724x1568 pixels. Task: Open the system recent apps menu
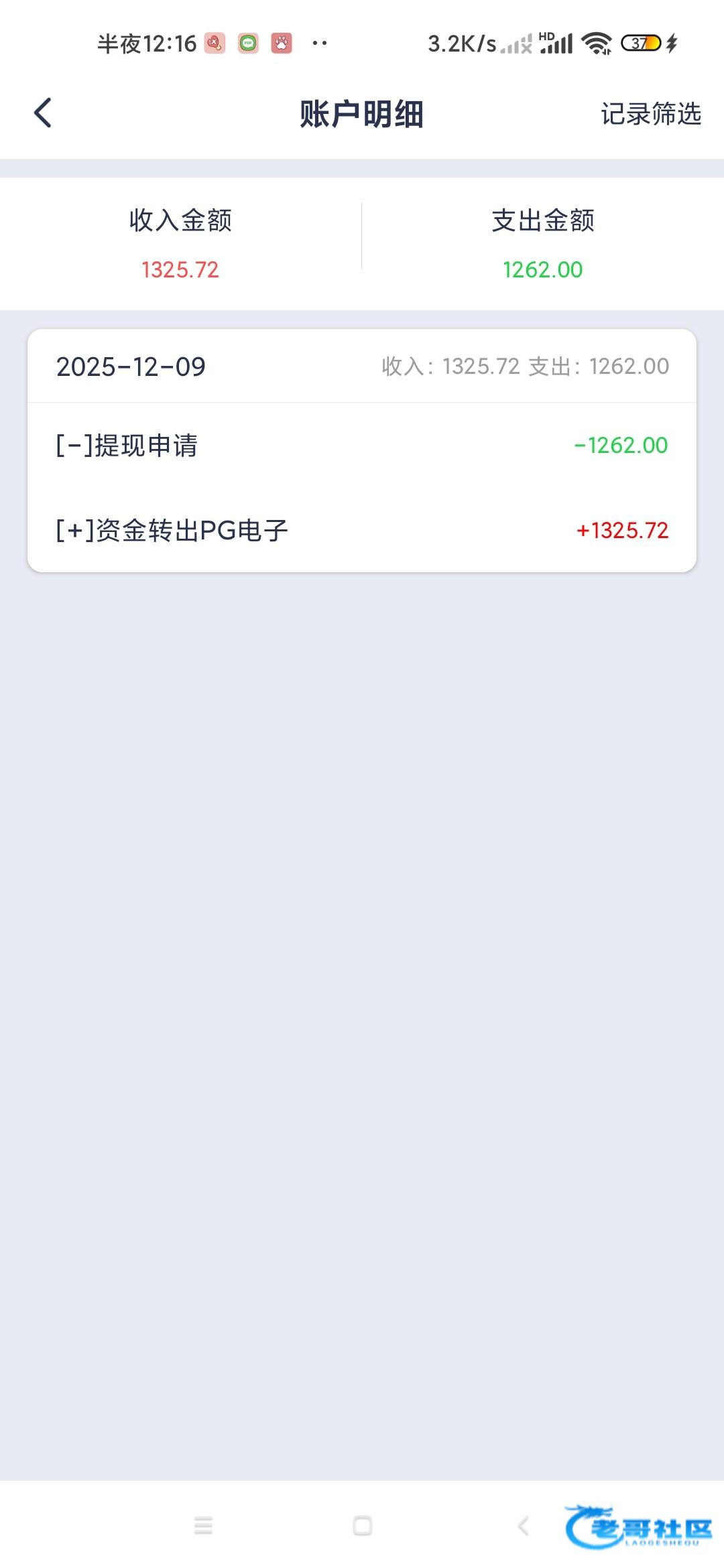point(203,1526)
